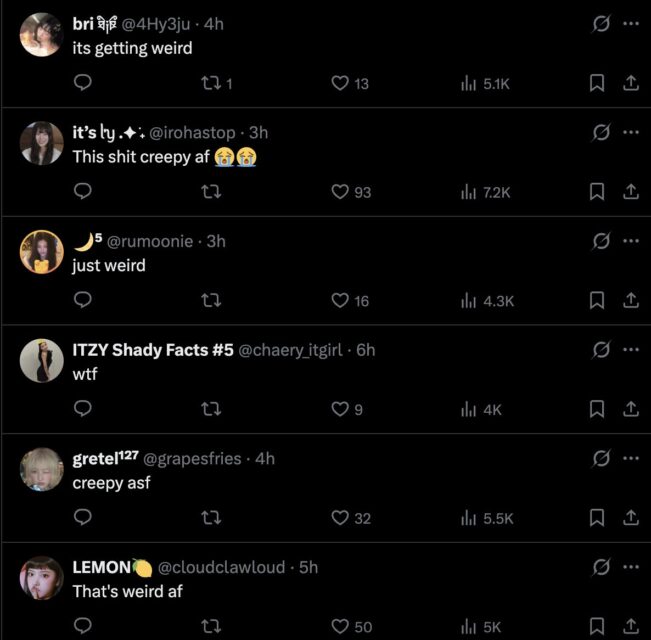Tap the Grok icon on gretel's tweet
Viewport: 651px width, 640px height.
point(601,458)
